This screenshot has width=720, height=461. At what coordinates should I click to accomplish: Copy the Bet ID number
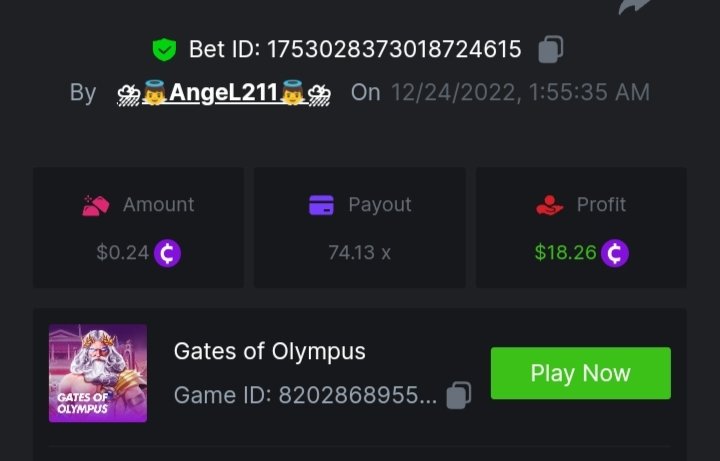(x=551, y=48)
